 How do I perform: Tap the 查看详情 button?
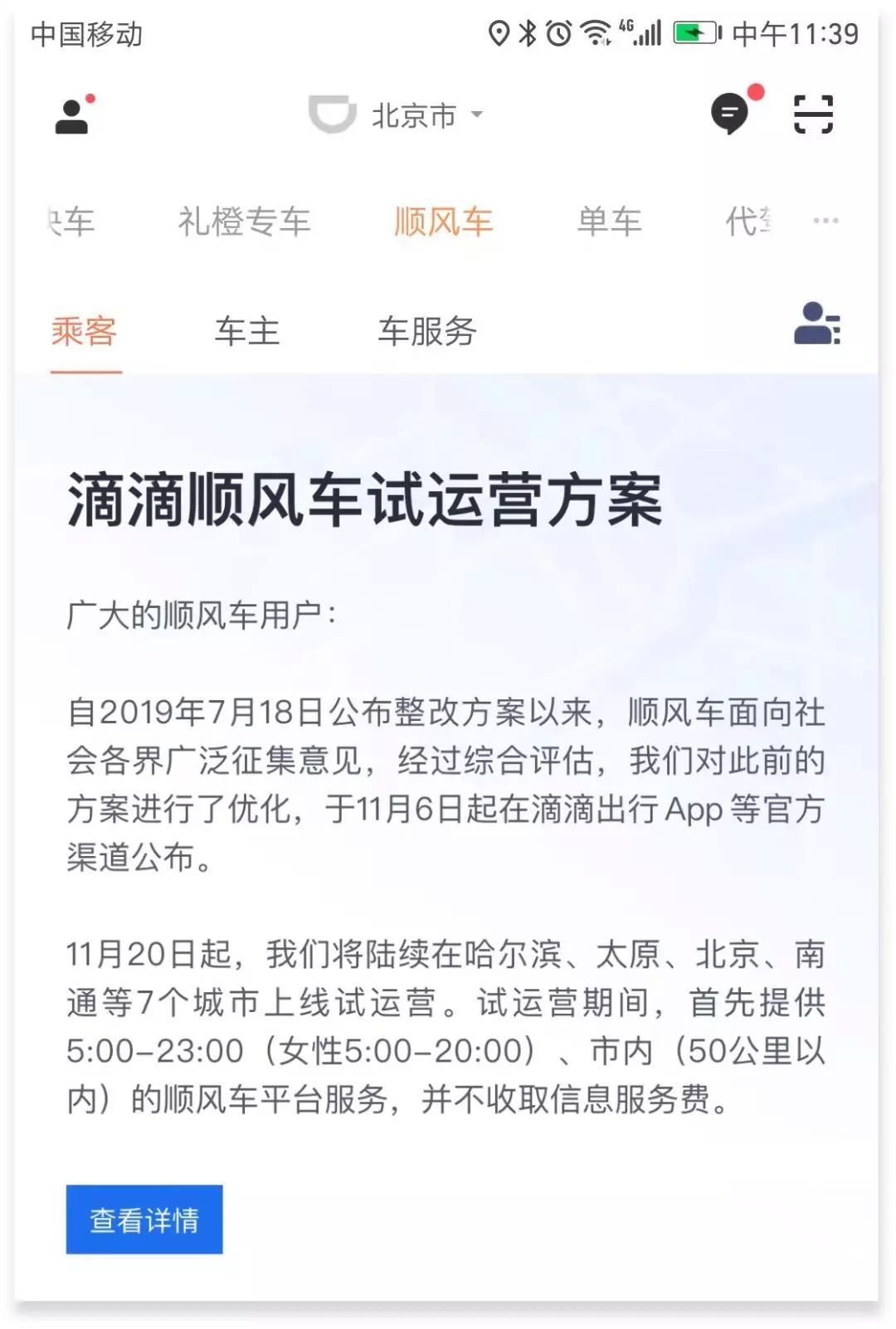(x=144, y=1219)
